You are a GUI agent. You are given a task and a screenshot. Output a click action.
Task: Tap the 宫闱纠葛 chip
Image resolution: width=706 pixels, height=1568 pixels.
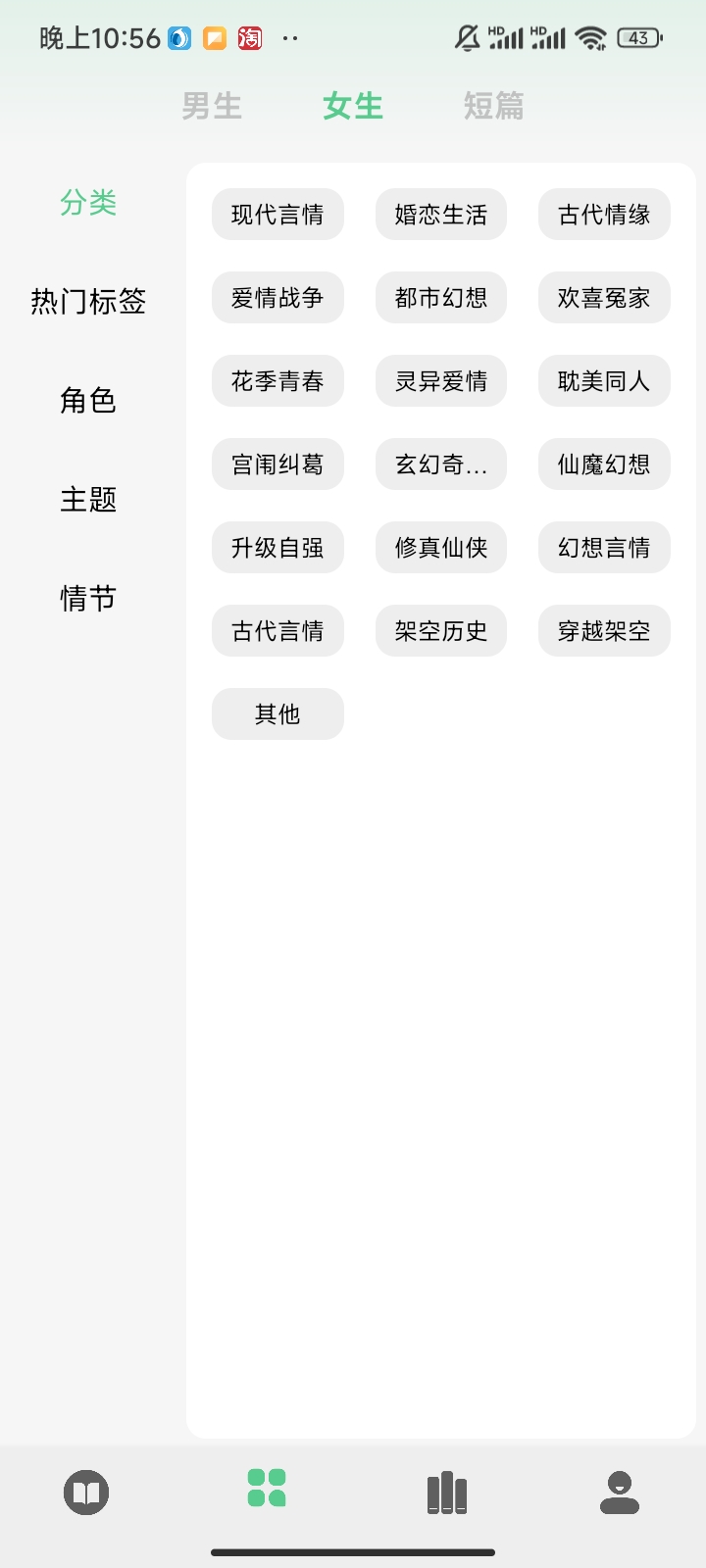pos(277,465)
